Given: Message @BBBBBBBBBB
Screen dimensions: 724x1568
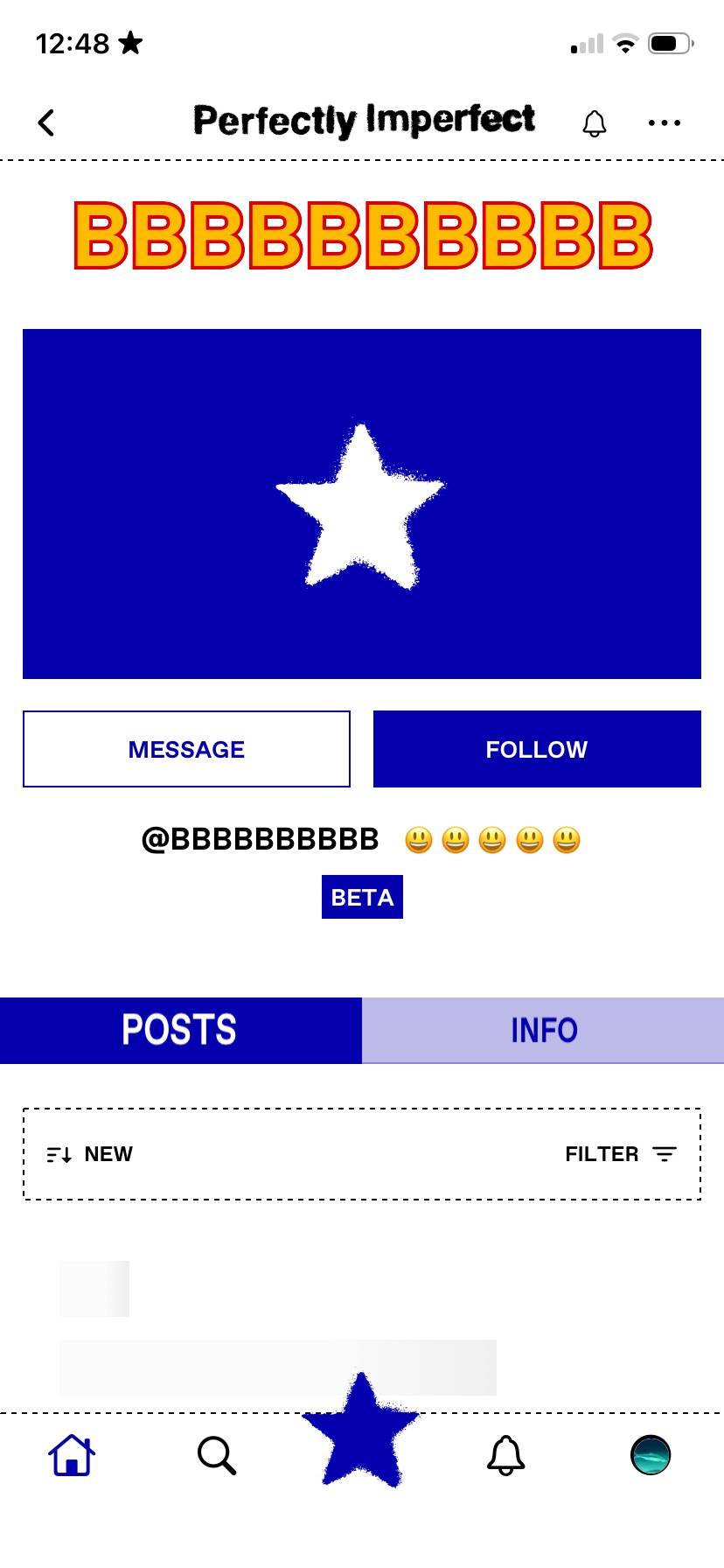Looking at the screenshot, I should (186, 749).
